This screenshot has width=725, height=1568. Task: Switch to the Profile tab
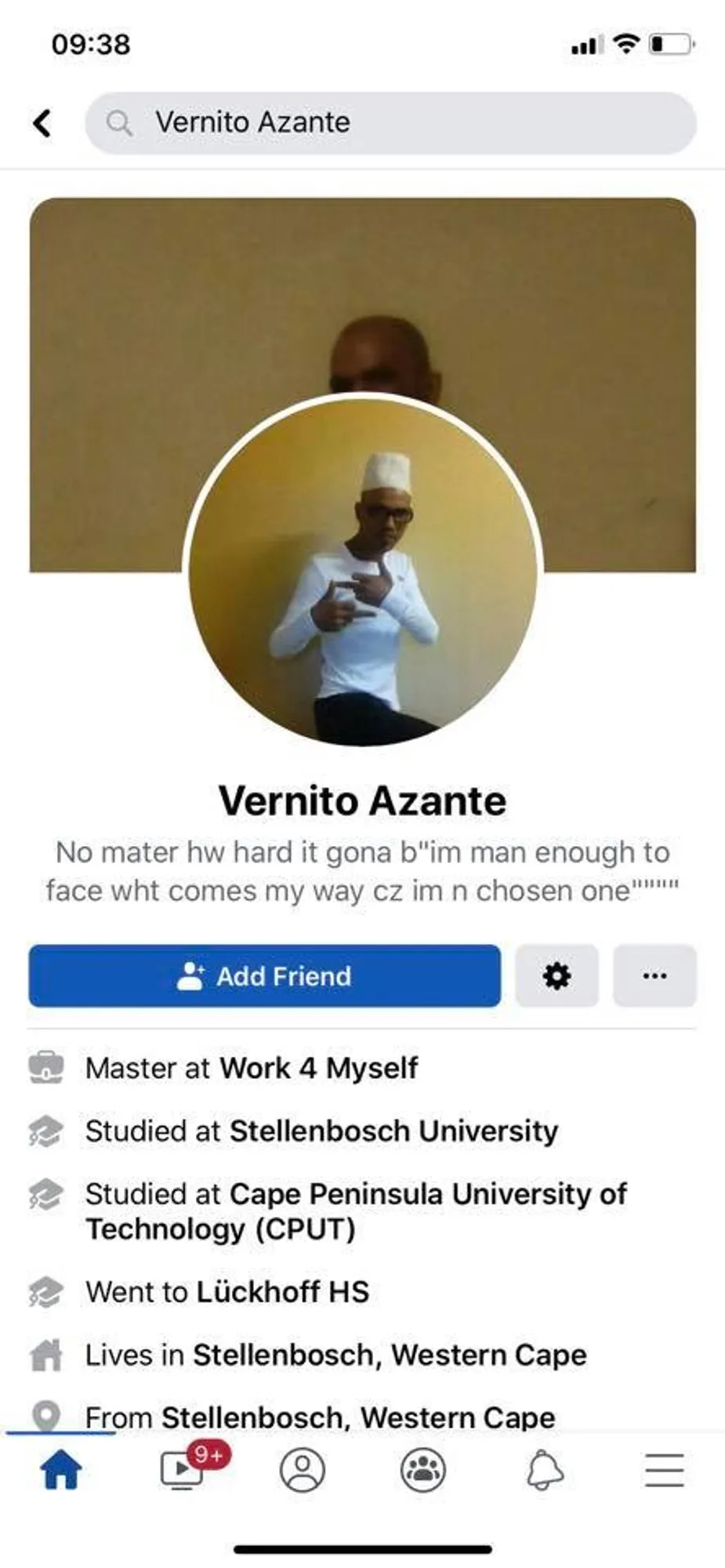coord(303,1469)
